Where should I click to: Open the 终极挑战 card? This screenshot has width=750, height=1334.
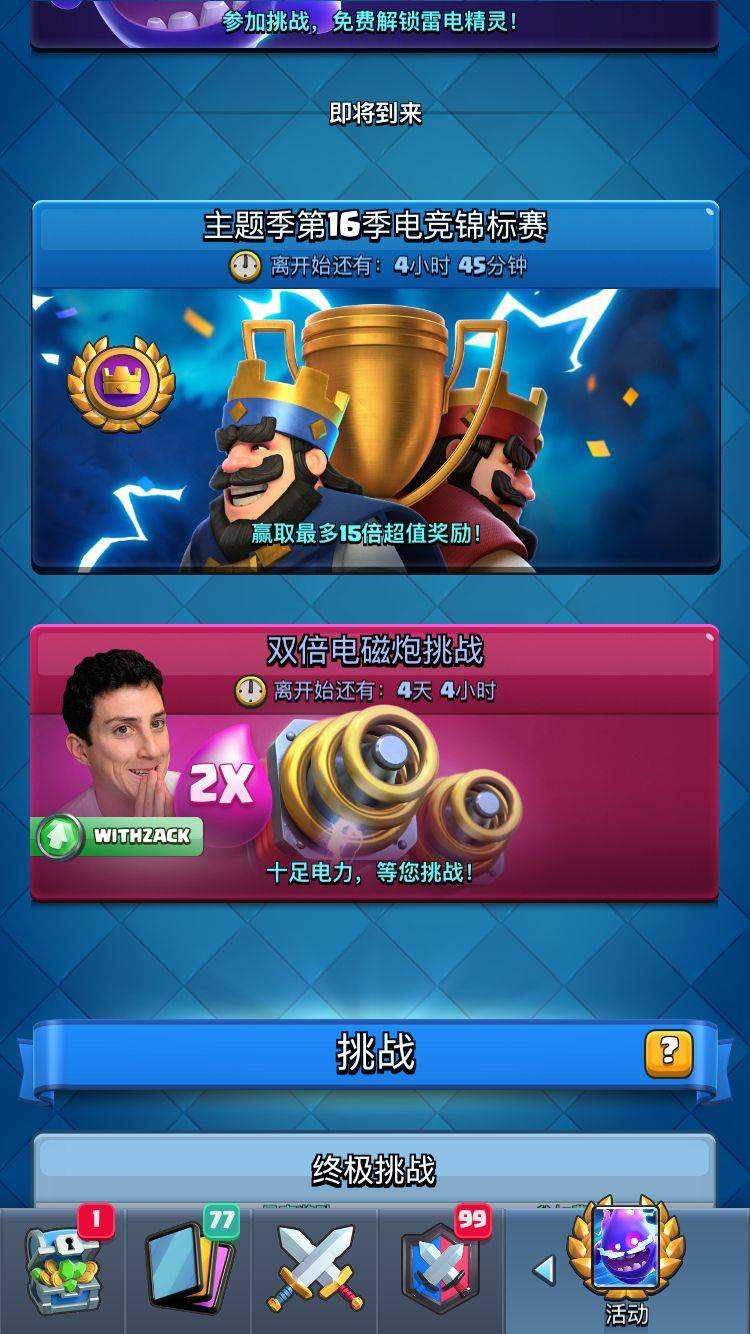[x=375, y=1170]
